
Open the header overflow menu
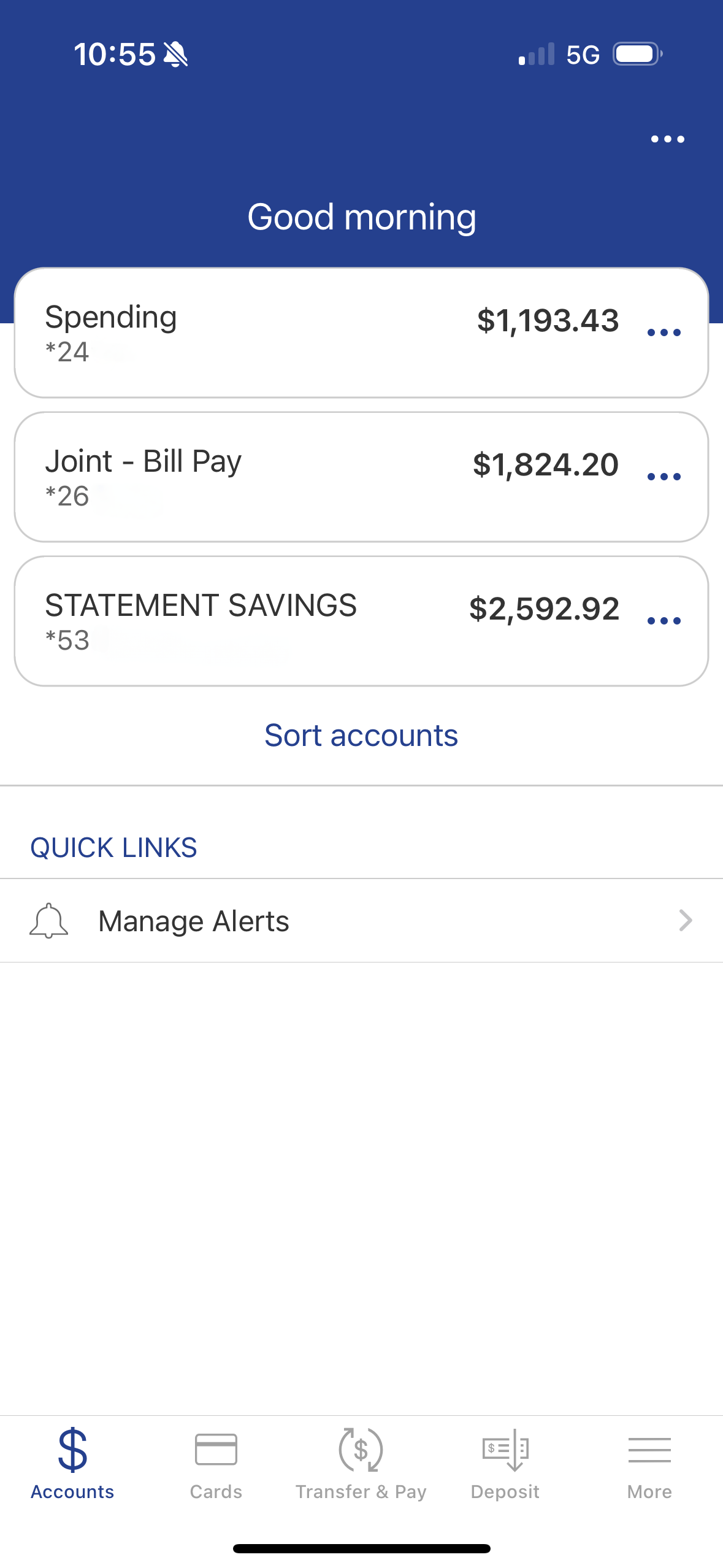(x=667, y=139)
